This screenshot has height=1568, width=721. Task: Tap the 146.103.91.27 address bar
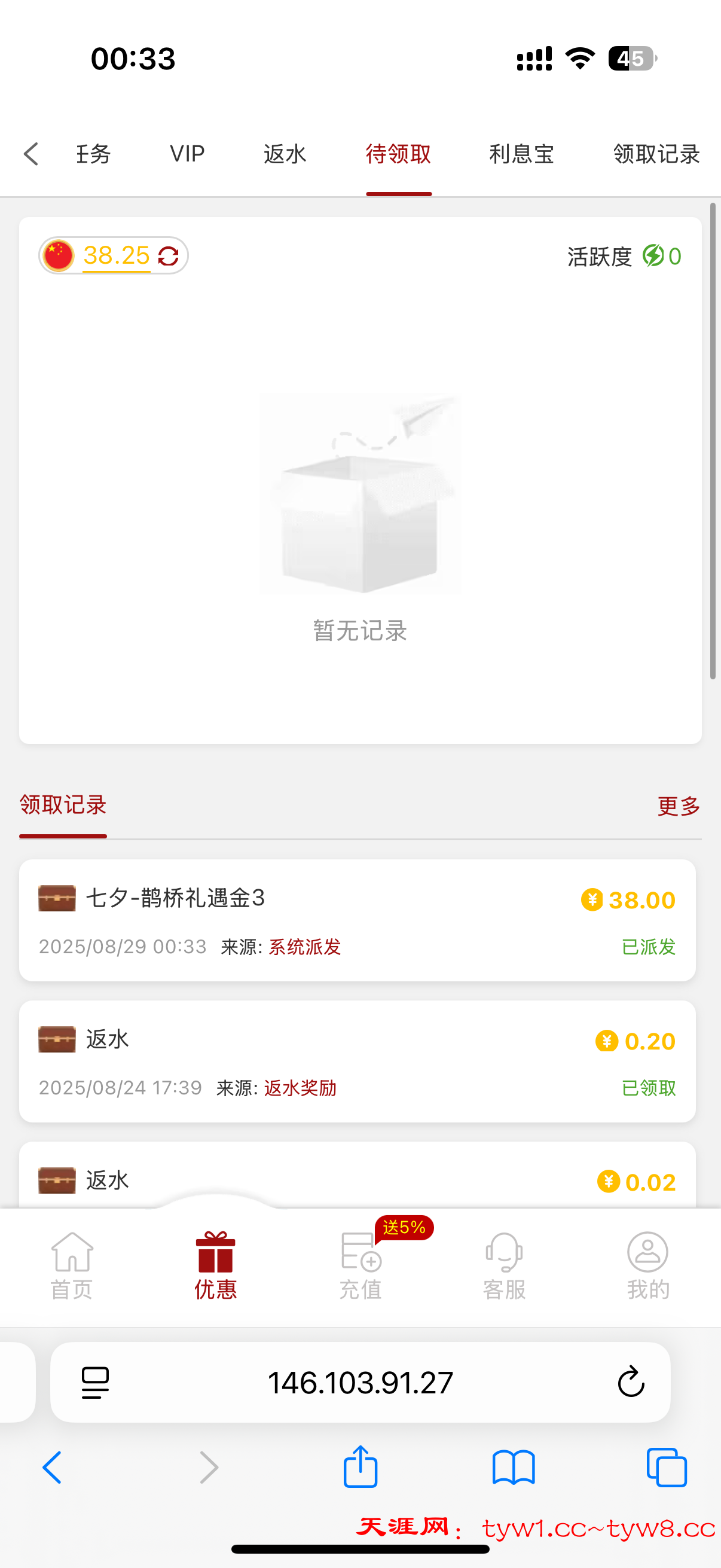(360, 1383)
